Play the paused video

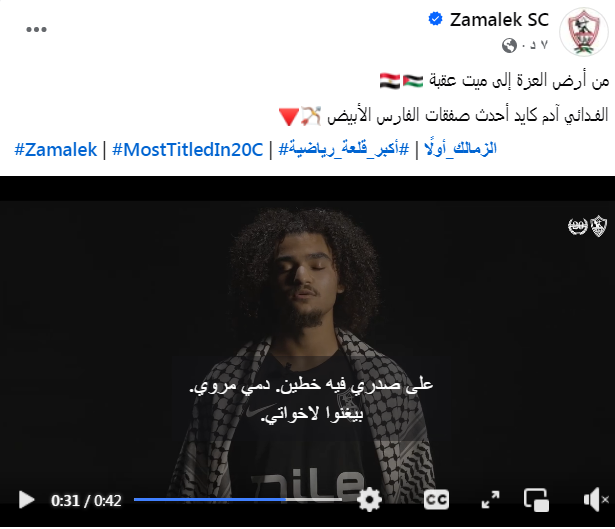[26, 498]
